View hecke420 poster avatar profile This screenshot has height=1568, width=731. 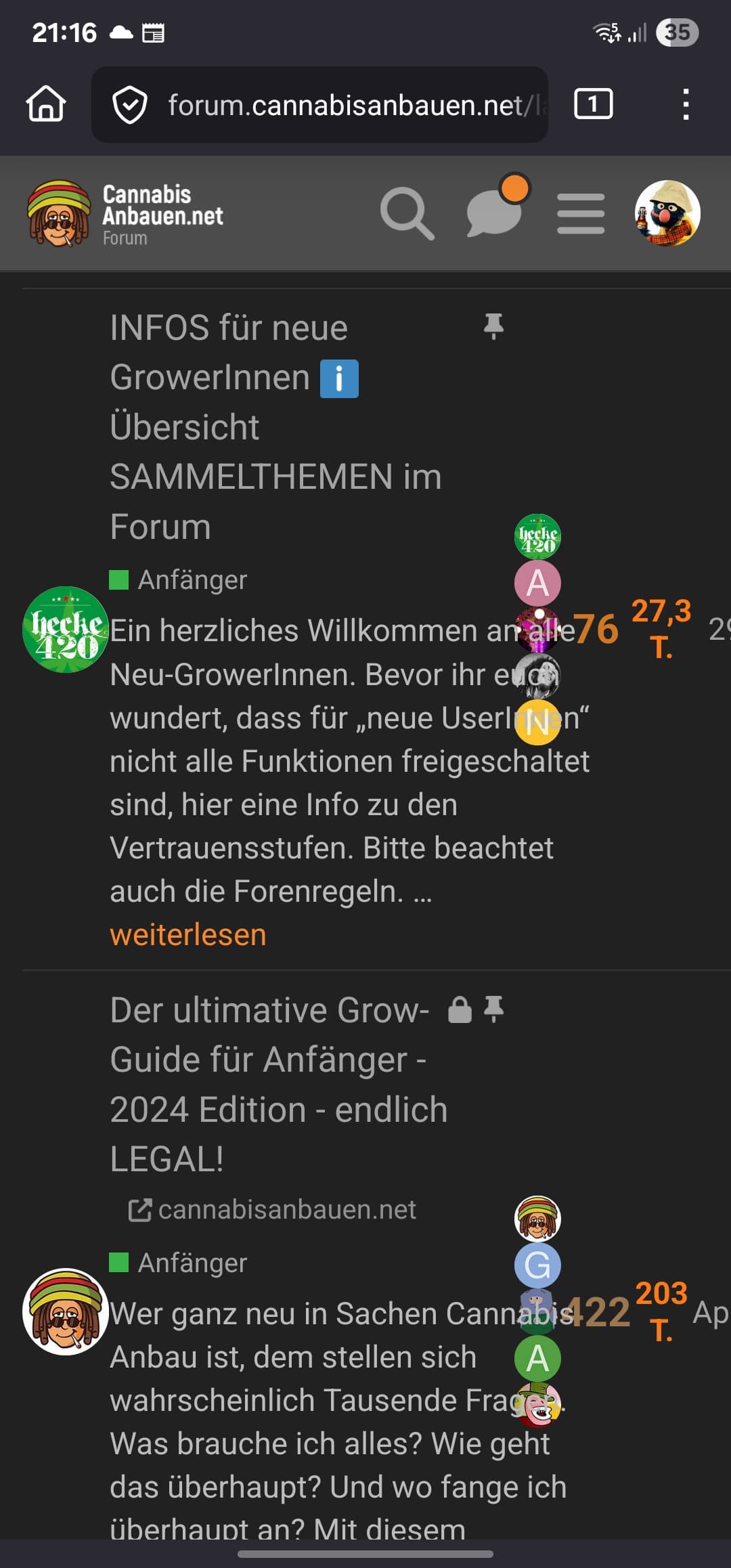[x=65, y=630]
